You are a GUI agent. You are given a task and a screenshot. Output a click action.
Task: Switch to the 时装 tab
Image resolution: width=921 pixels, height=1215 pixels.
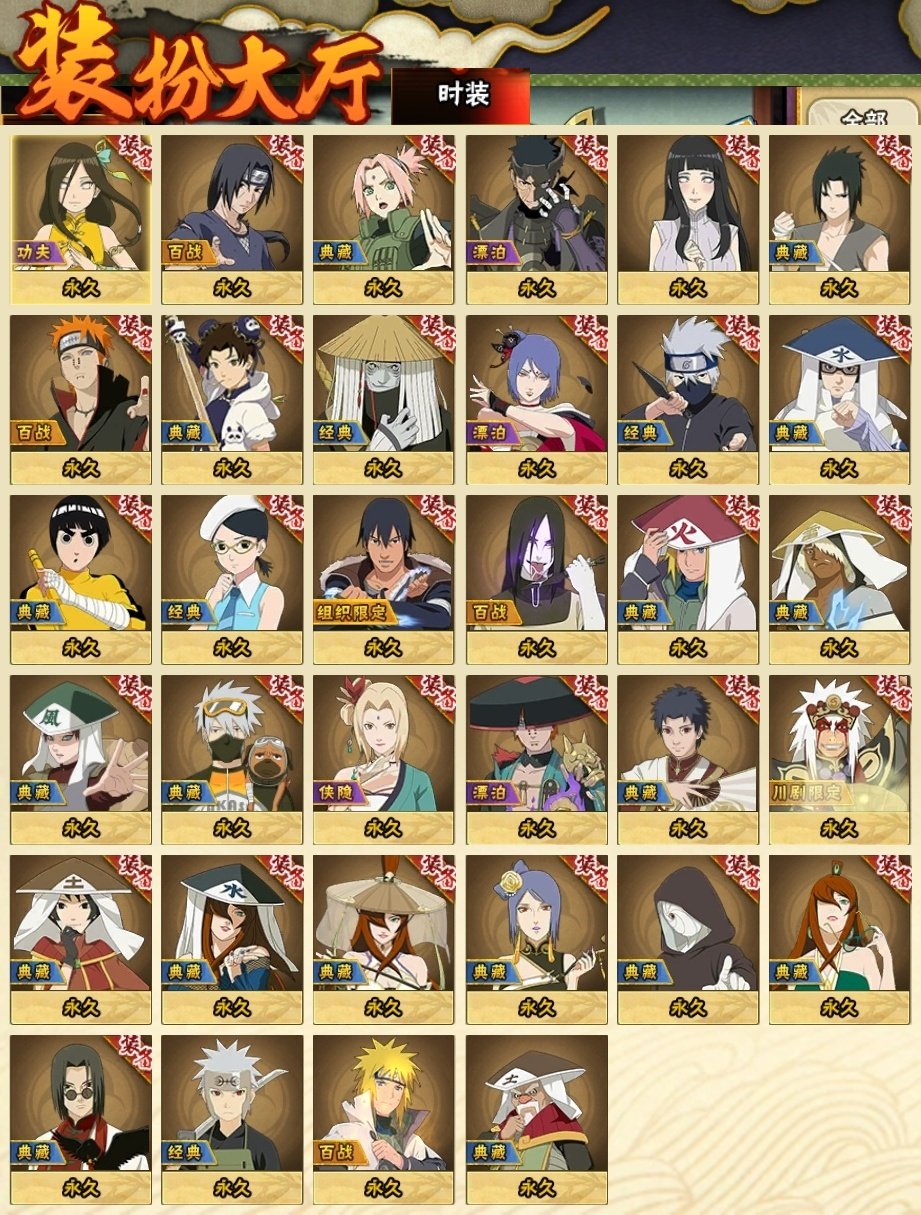(462, 95)
